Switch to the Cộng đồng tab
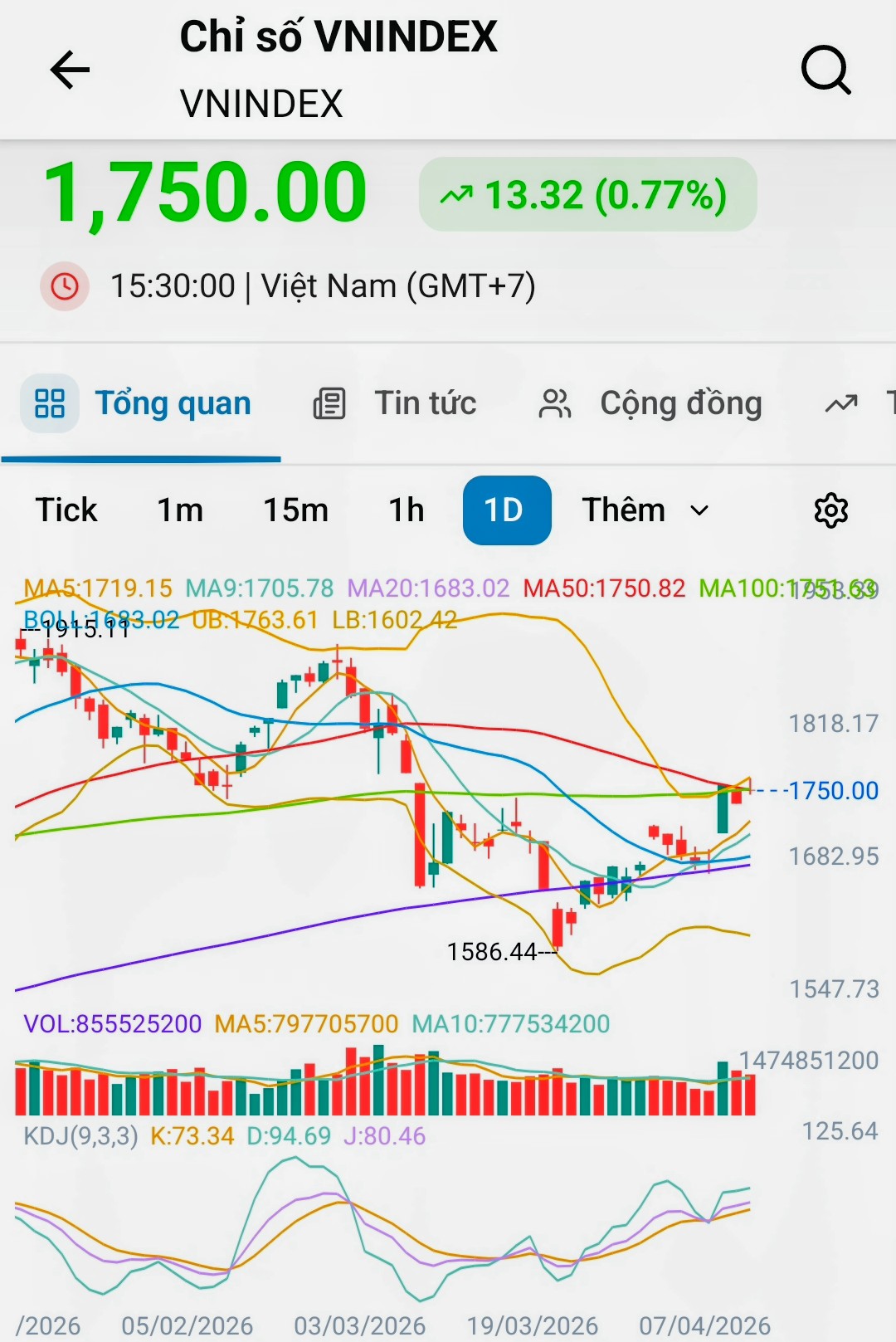Image resolution: width=896 pixels, height=1342 pixels. click(x=650, y=404)
